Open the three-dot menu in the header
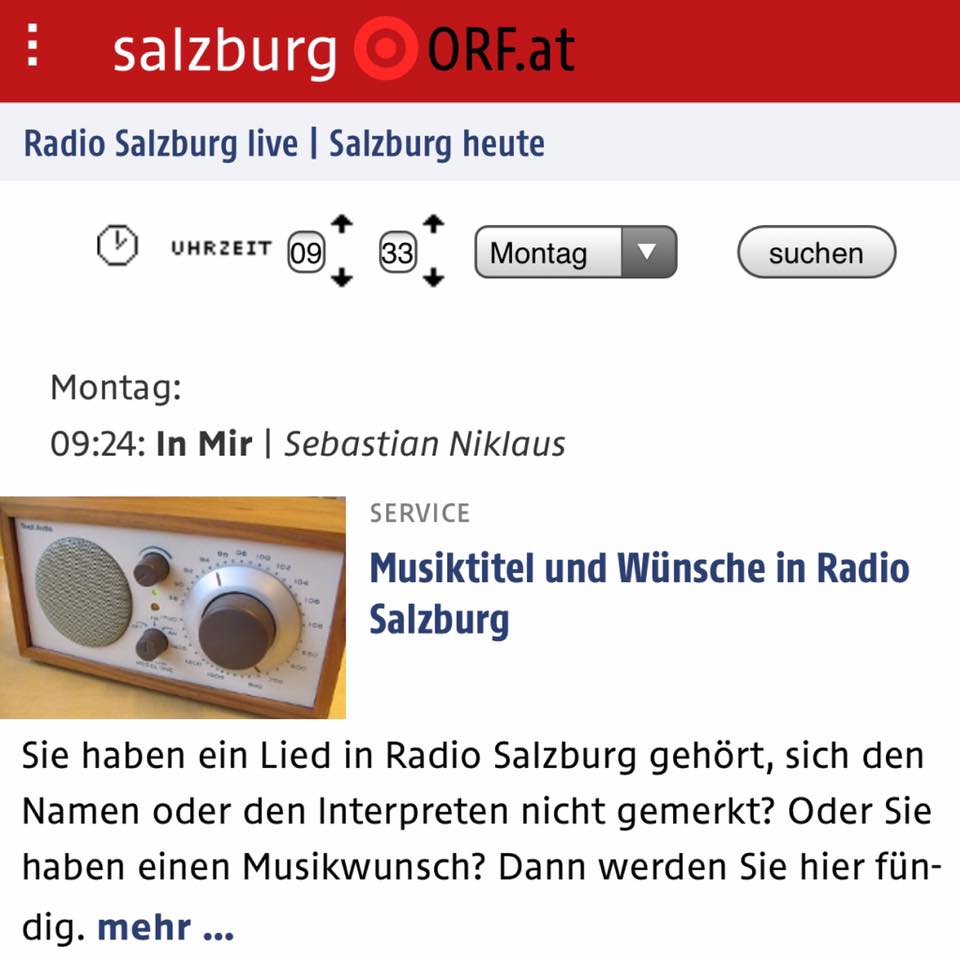Image resolution: width=960 pixels, height=960 pixels. [x=33, y=46]
